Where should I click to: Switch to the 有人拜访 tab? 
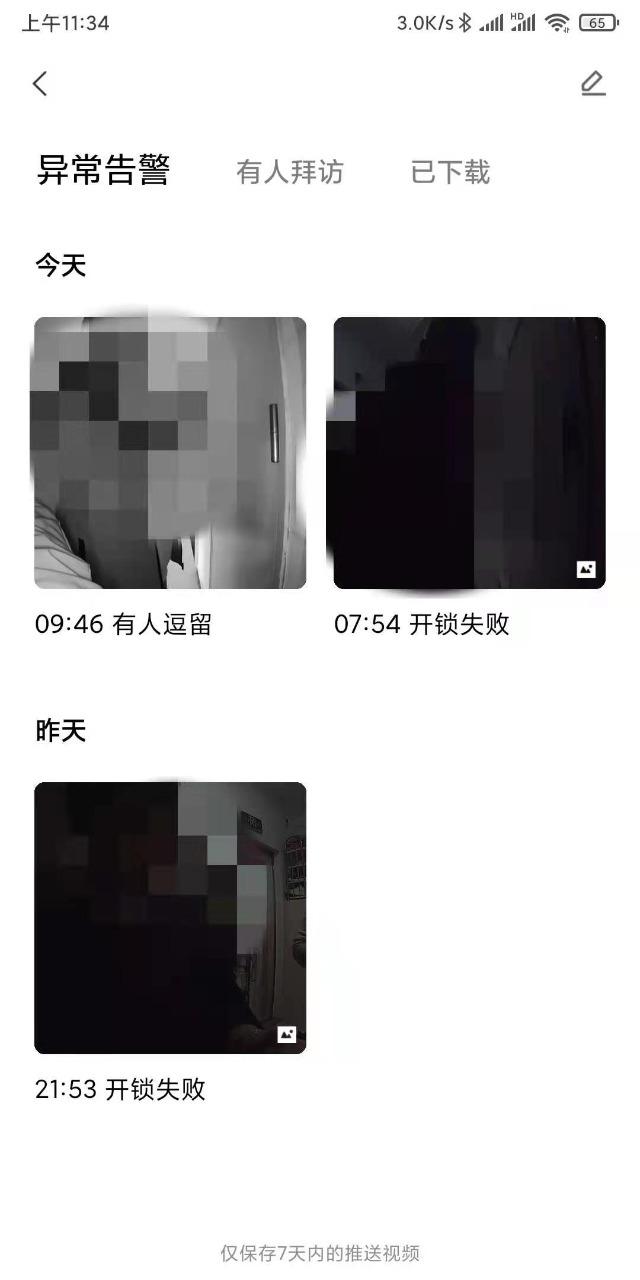click(x=289, y=172)
